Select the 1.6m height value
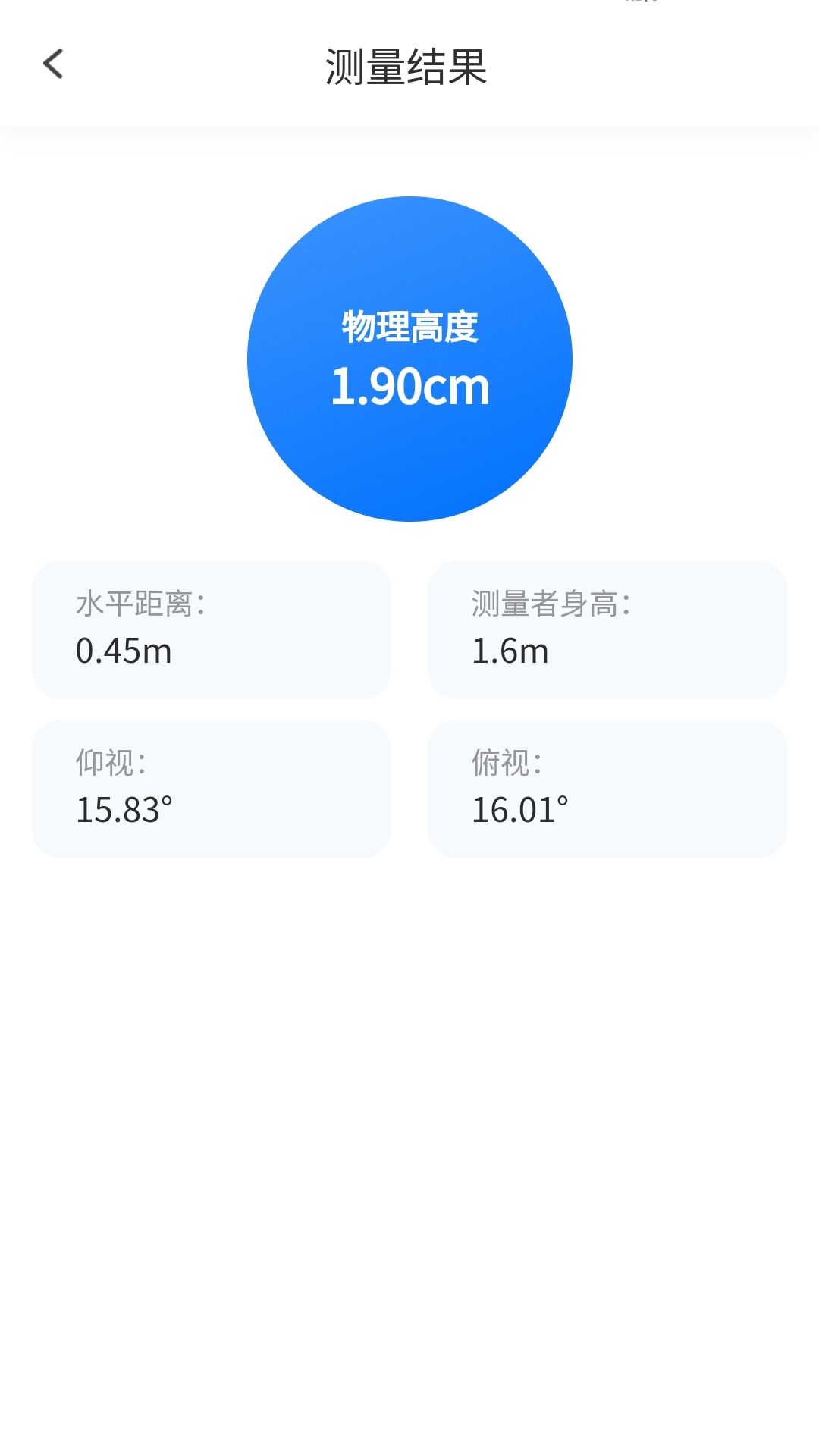This screenshot has height=1456, width=819. point(510,652)
